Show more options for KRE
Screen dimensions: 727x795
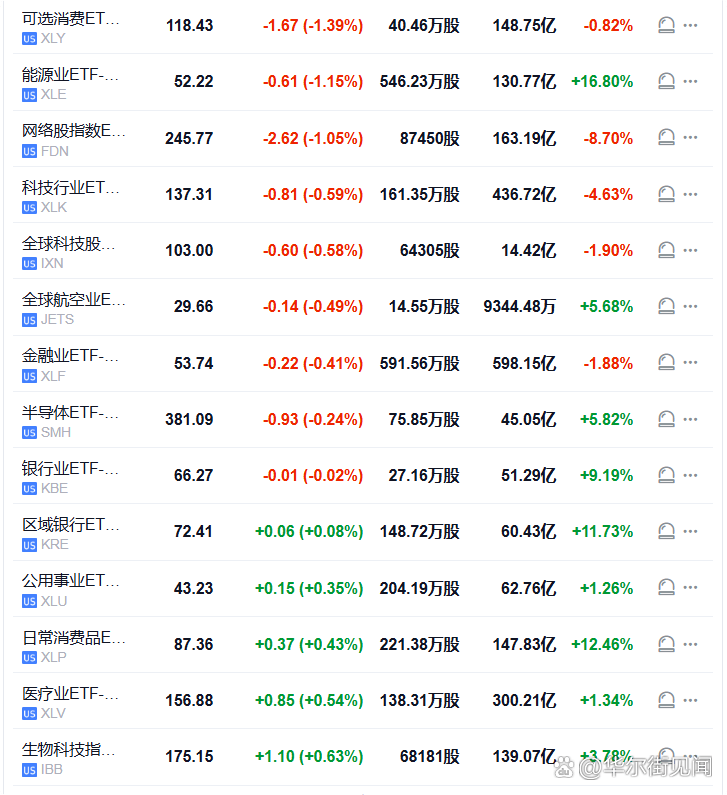690,531
